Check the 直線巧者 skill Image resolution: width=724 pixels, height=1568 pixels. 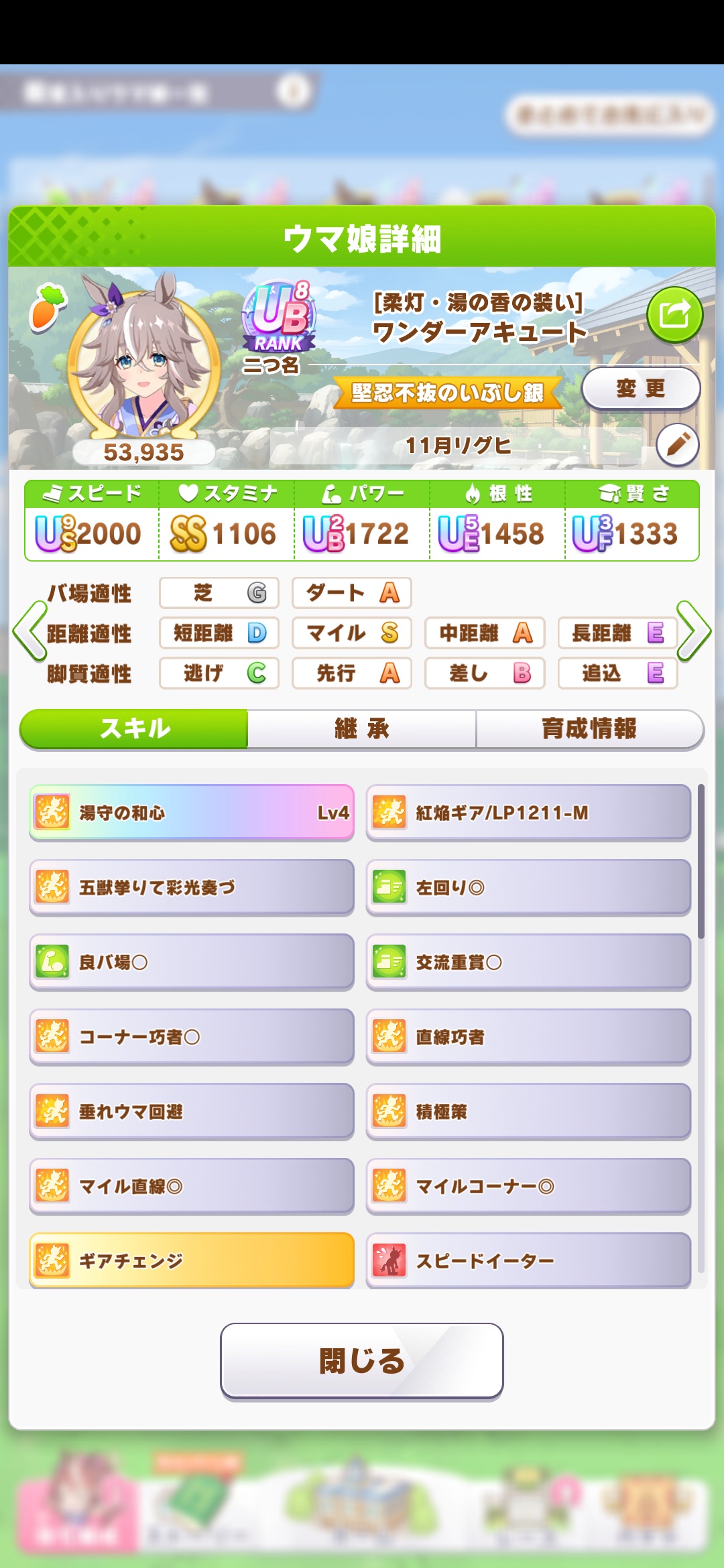point(528,1037)
